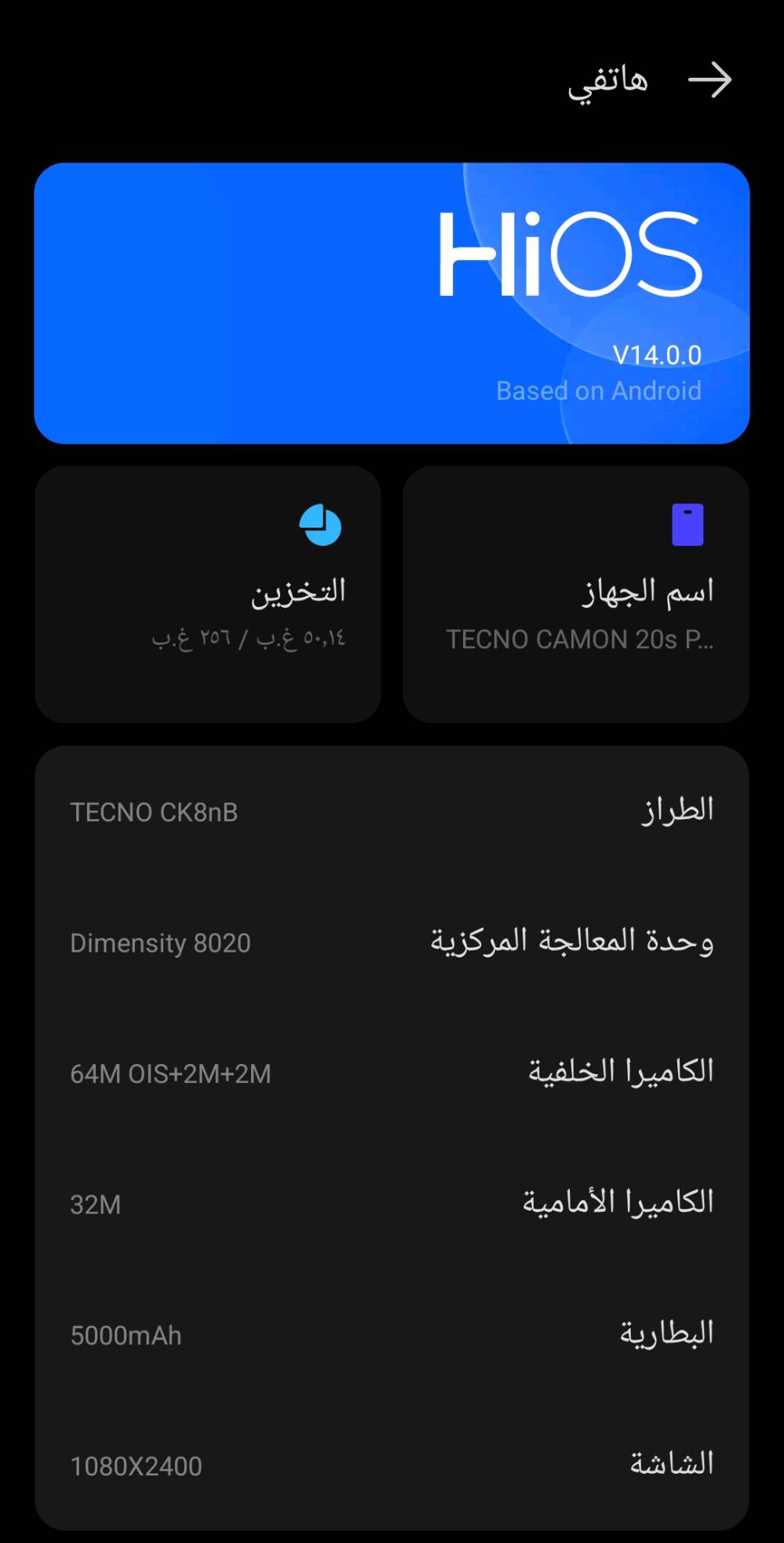
Task: Tap the 5000mAh battery value
Action: (126, 1333)
